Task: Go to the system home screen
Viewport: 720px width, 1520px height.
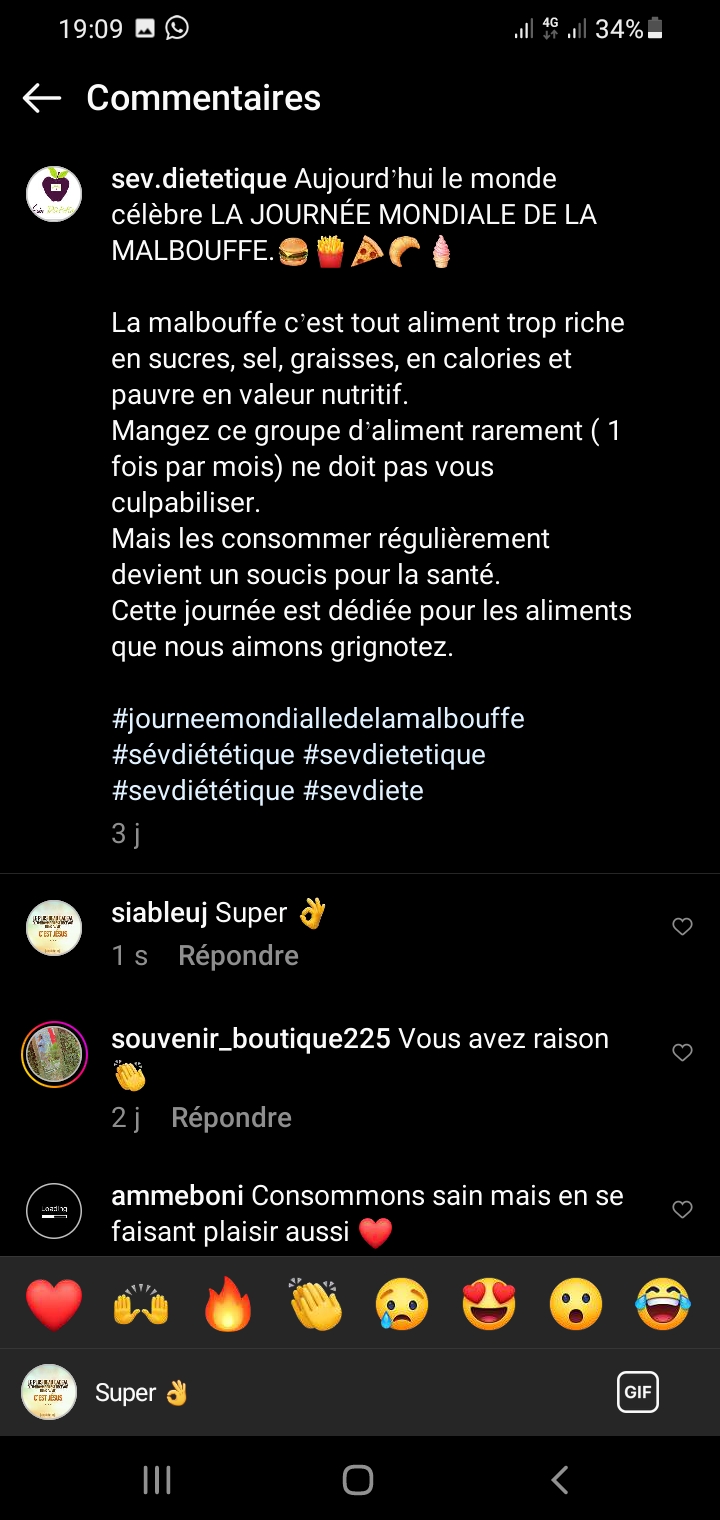Action: (358, 1479)
